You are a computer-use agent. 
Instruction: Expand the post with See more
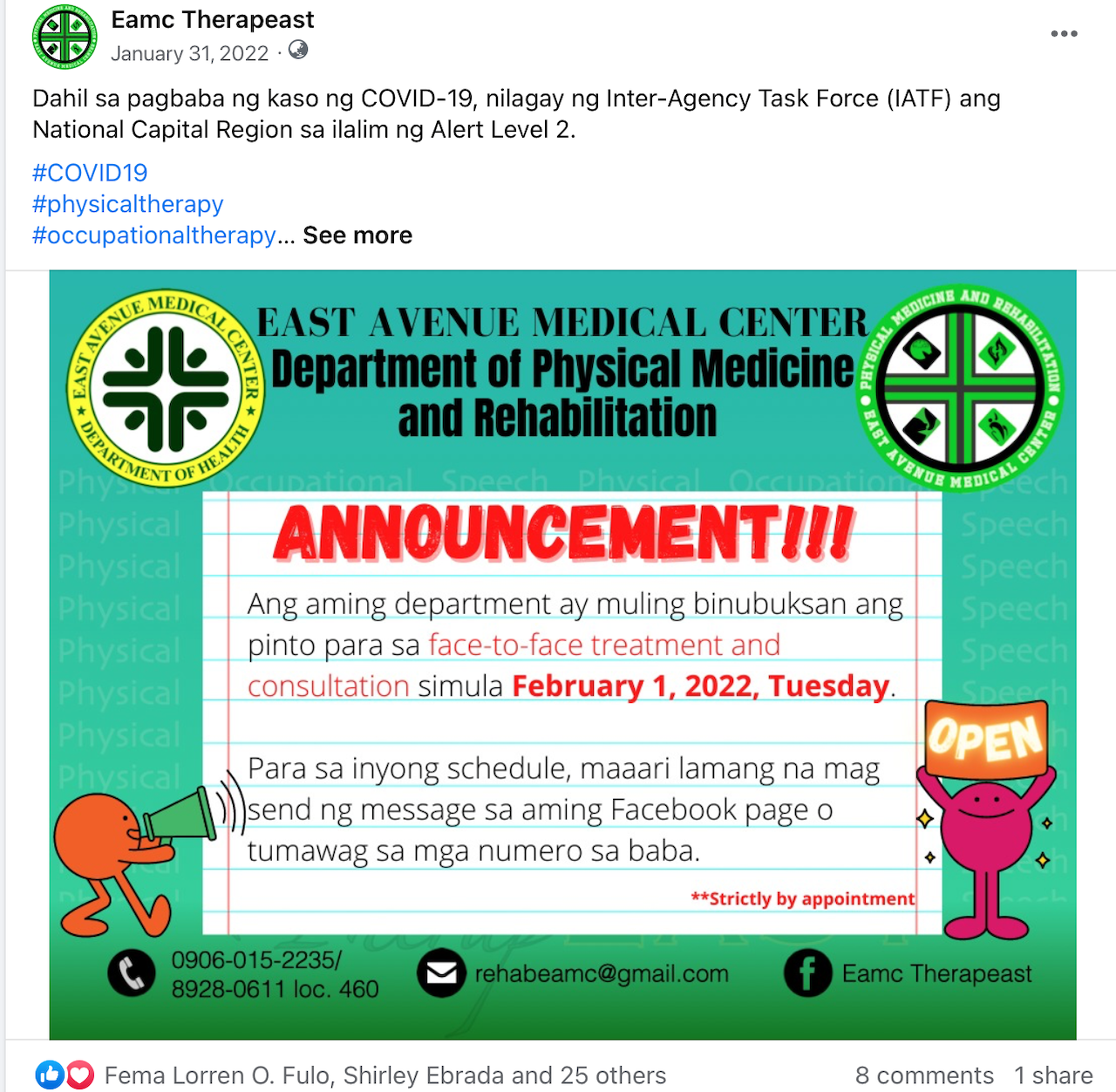[x=357, y=235]
